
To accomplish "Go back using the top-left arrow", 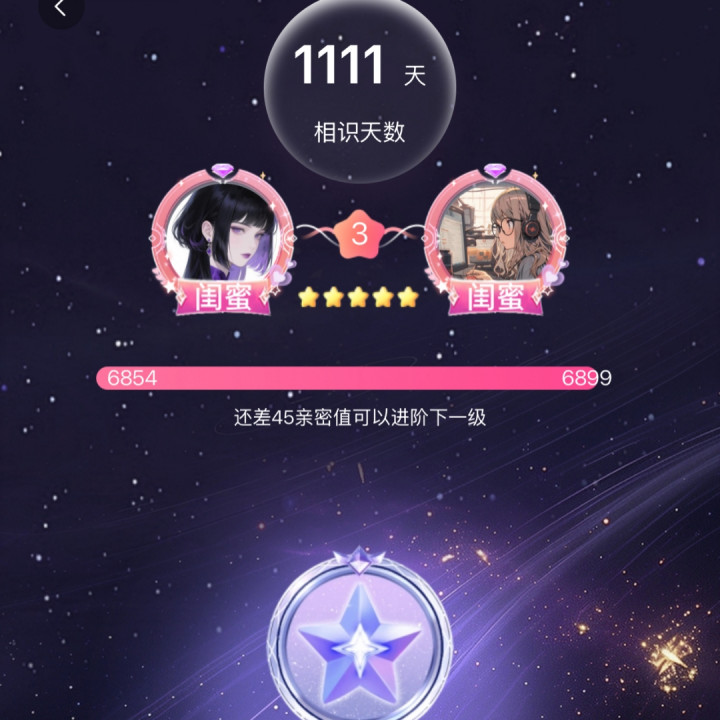I will [62, 9].
